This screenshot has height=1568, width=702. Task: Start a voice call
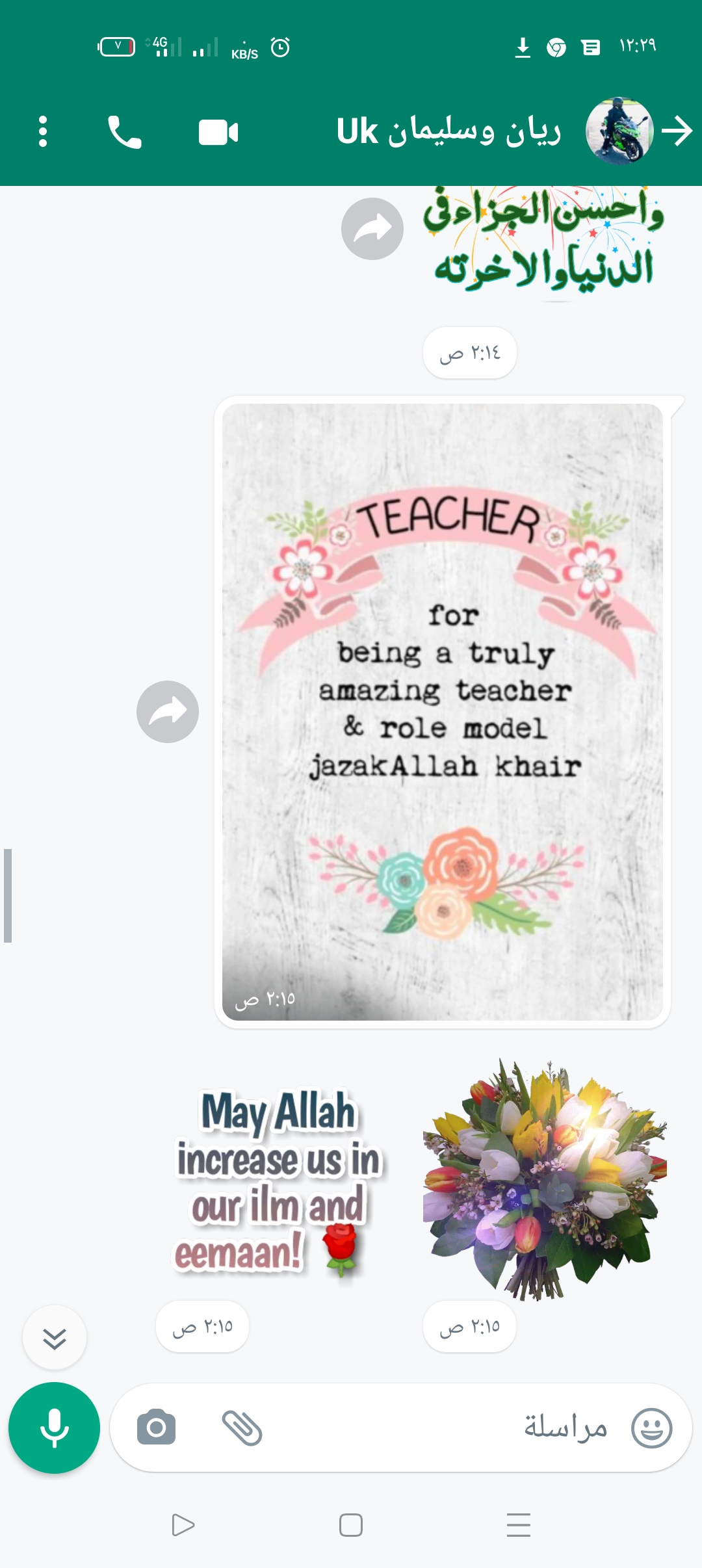pyautogui.click(x=124, y=132)
